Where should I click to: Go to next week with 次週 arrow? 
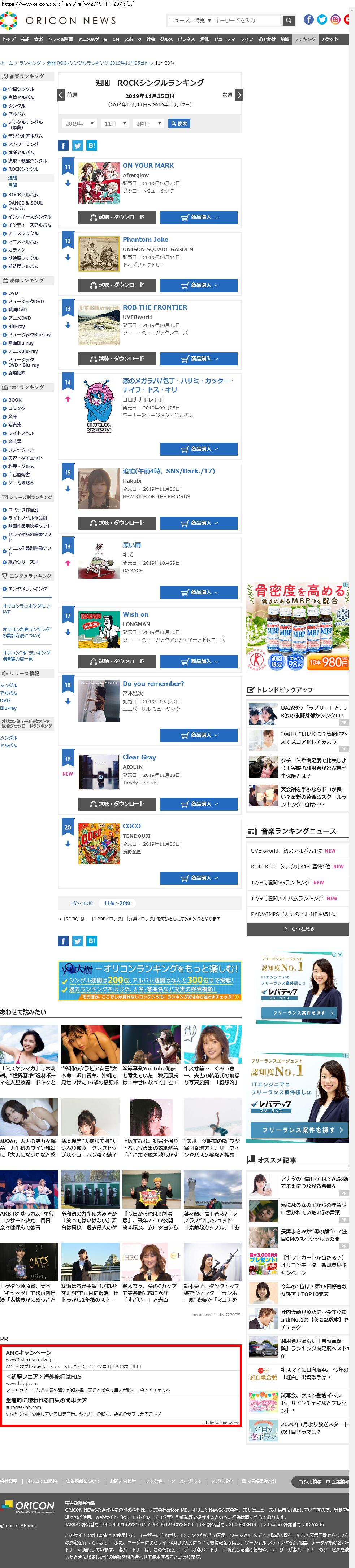(239, 95)
